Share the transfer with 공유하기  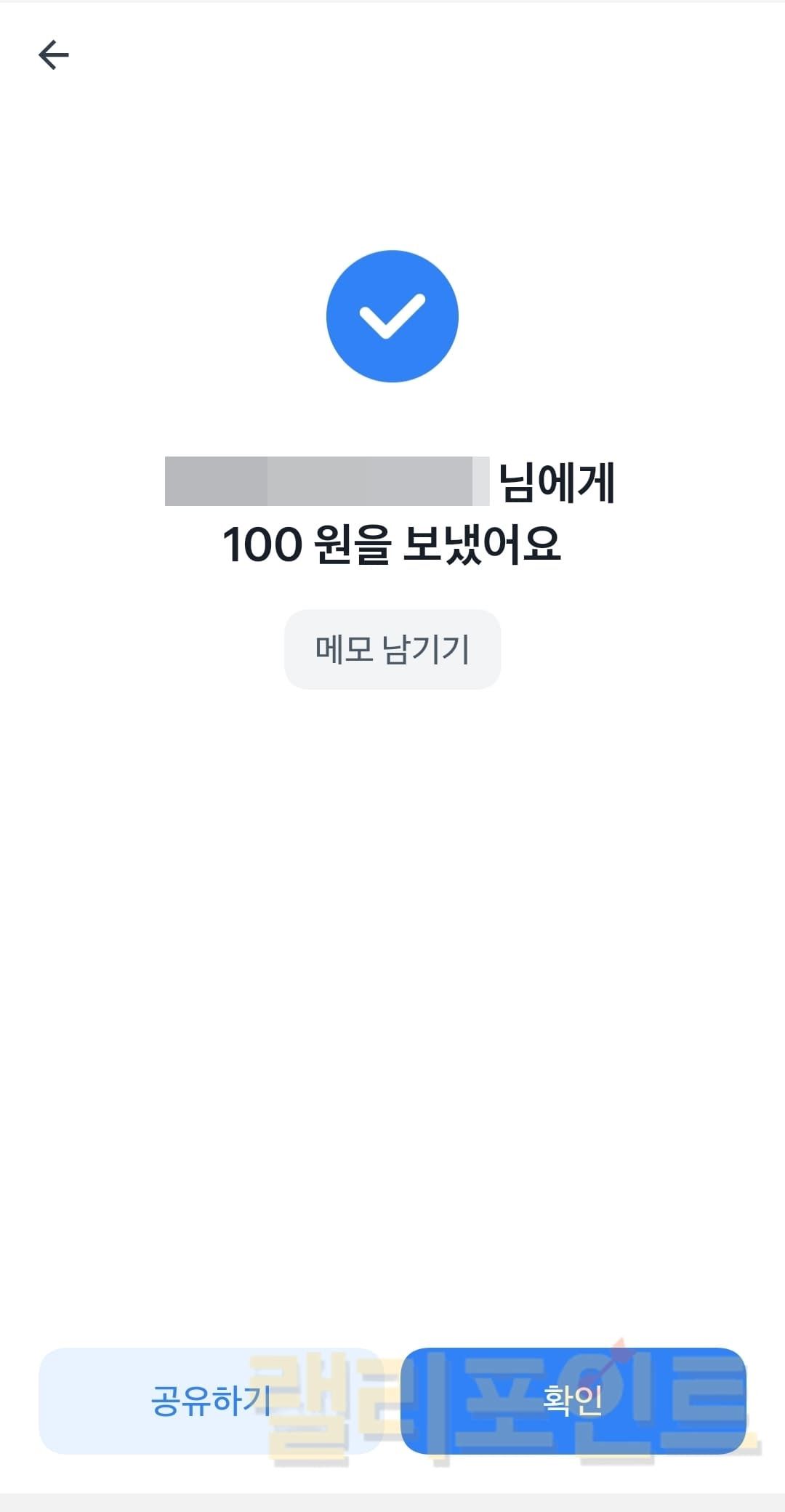pos(210,1399)
